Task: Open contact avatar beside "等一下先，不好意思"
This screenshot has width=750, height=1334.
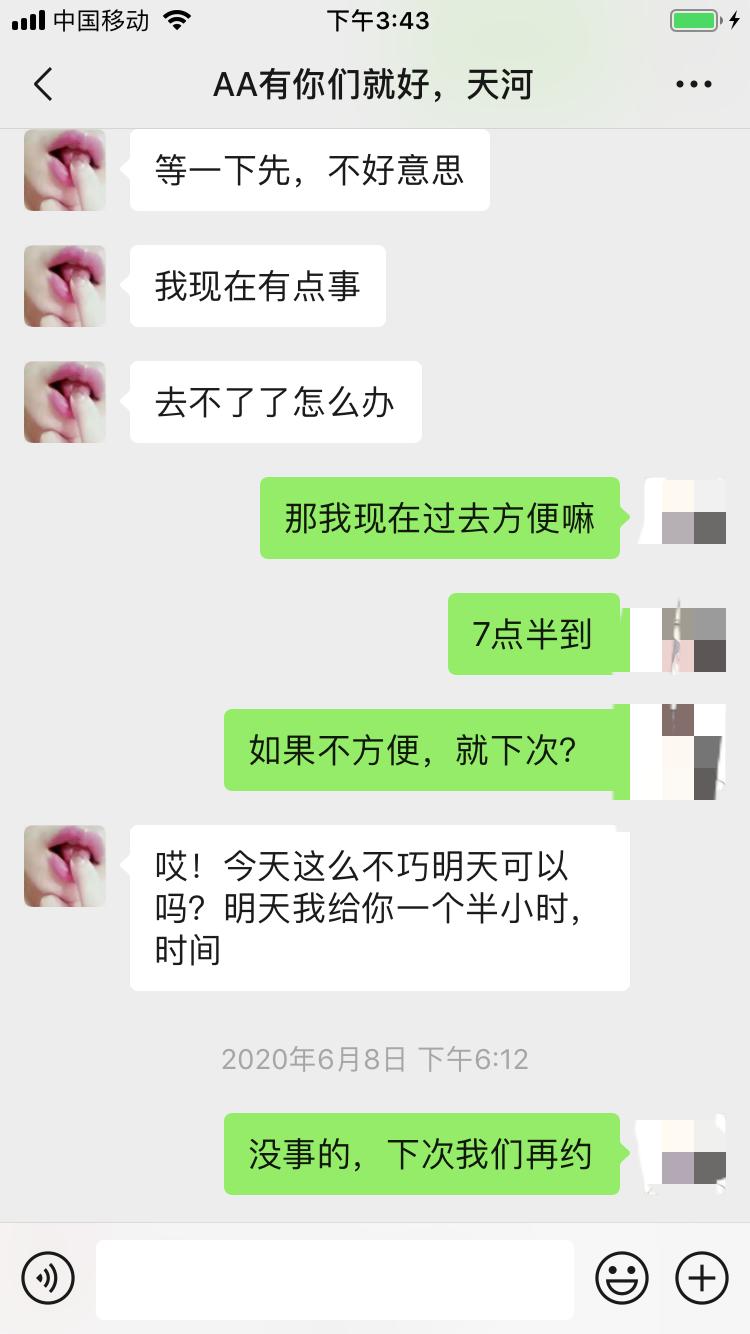Action: (x=65, y=170)
